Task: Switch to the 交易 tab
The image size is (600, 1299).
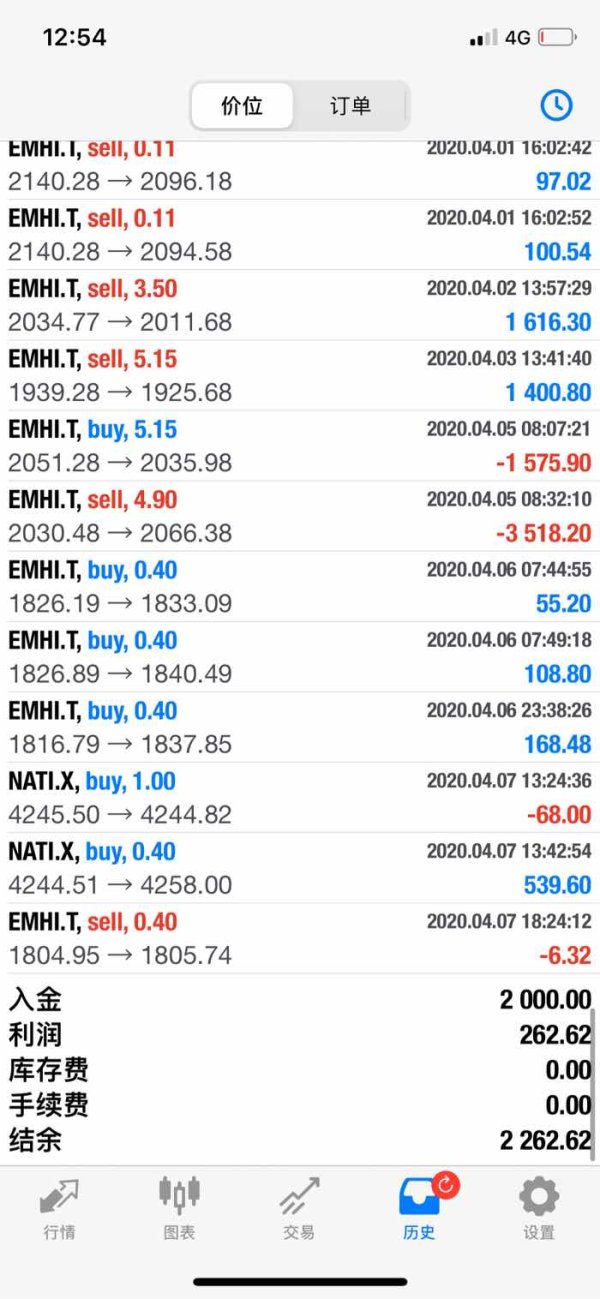Action: 299,1208
